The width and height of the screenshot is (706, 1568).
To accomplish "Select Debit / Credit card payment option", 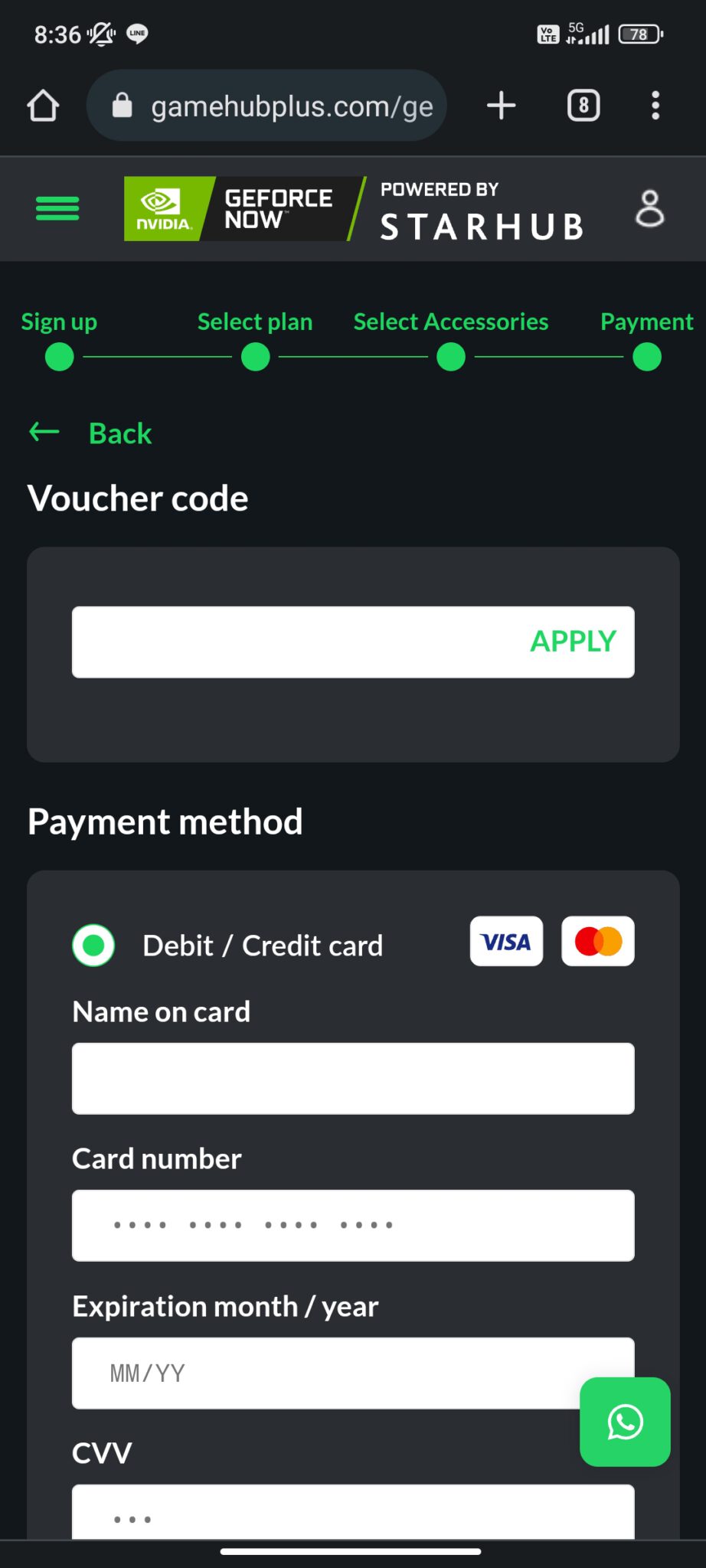I will pos(93,946).
